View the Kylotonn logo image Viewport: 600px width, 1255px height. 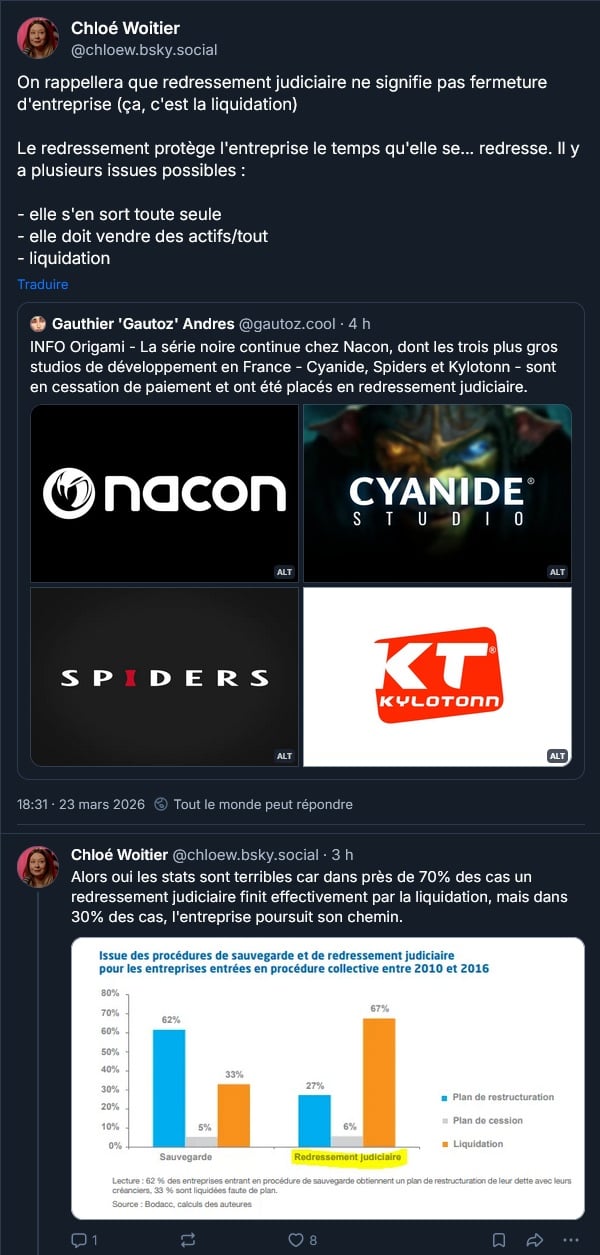coord(437,677)
